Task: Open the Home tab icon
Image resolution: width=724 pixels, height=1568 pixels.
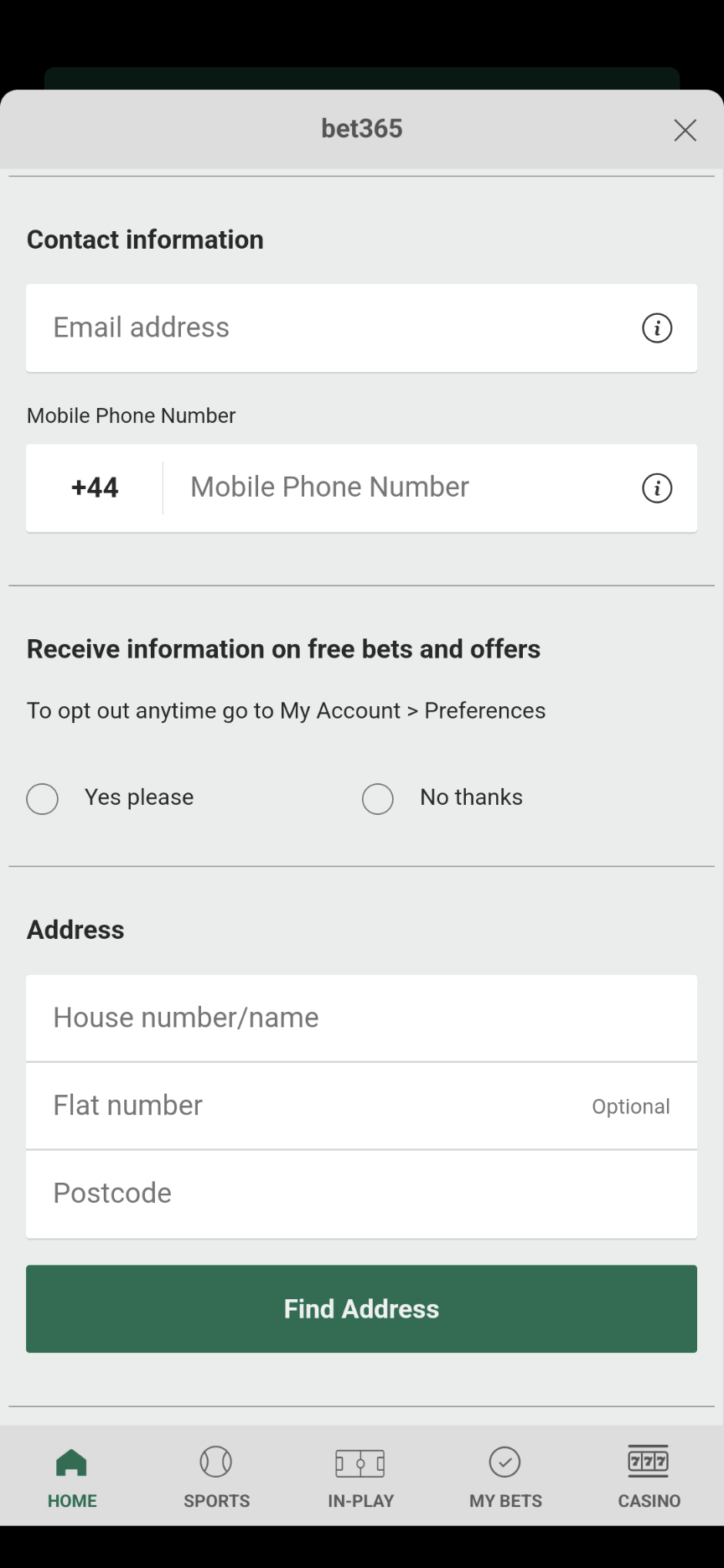Action: [72, 1462]
